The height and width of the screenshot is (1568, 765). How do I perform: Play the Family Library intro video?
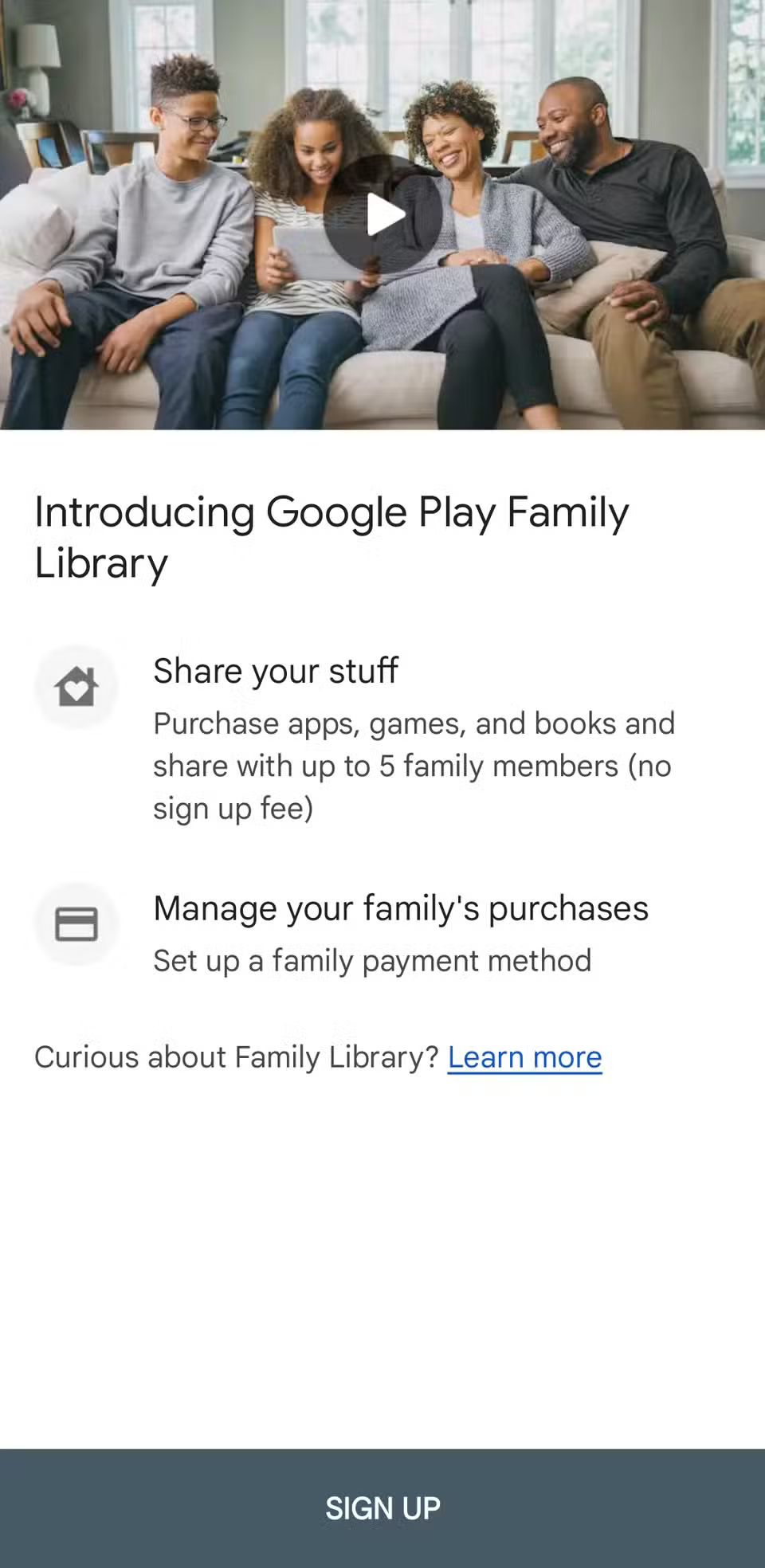pyautogui.click(x=383, y=215)
